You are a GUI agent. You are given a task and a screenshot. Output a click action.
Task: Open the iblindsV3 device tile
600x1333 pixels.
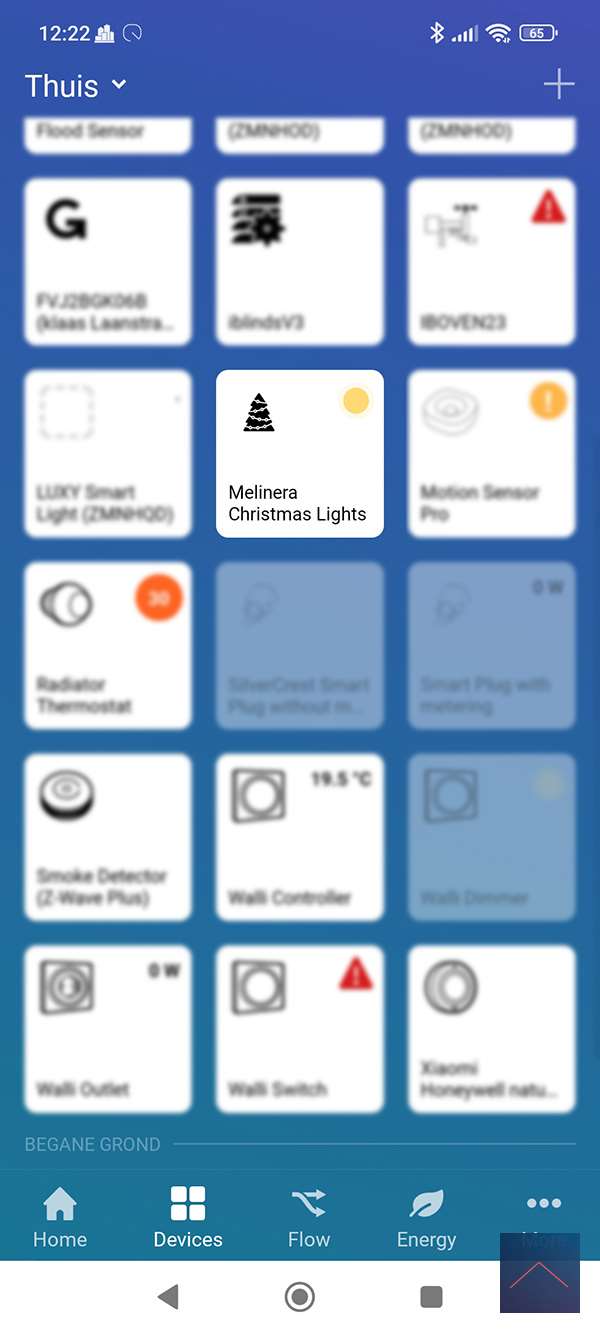pos(299,262)
